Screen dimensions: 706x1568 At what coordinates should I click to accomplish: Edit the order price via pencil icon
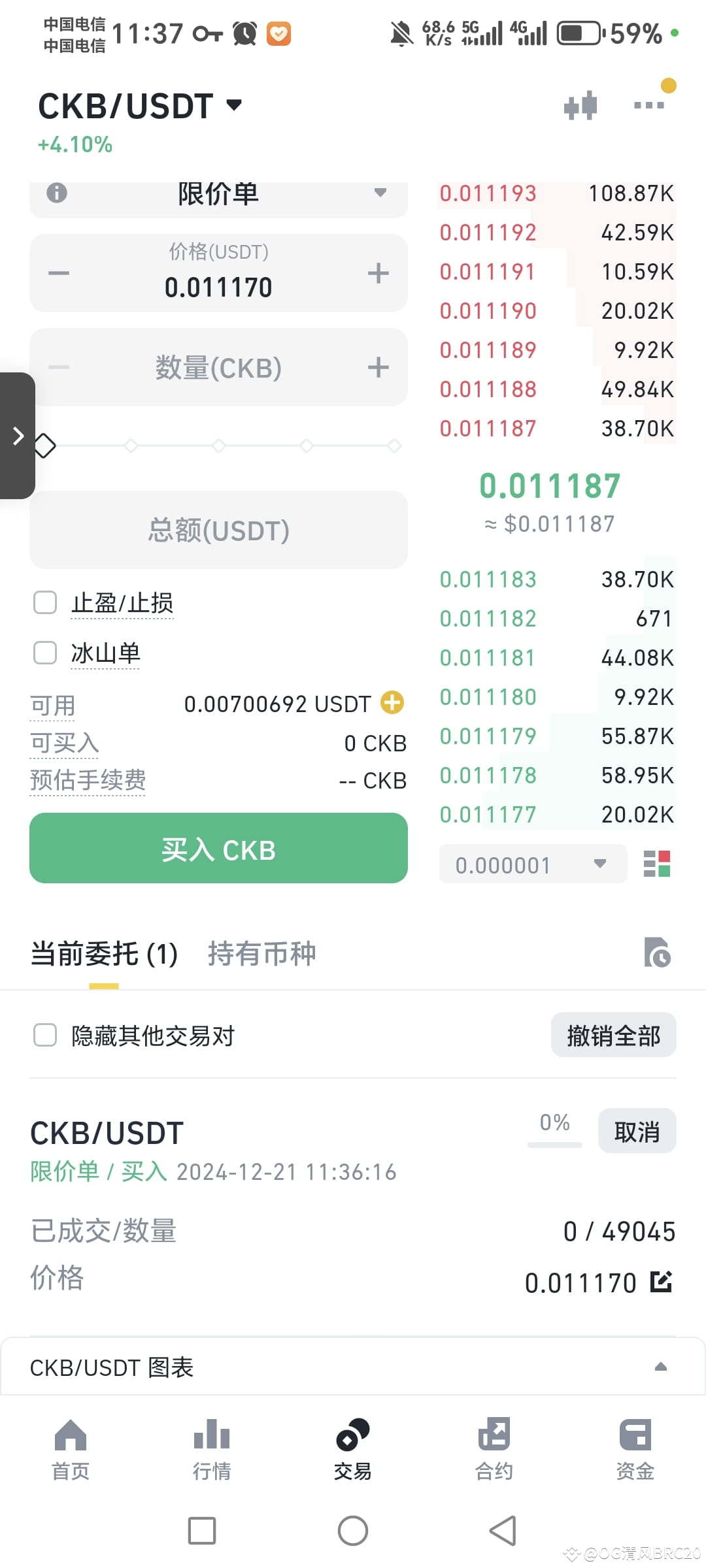coord(662,1282)
